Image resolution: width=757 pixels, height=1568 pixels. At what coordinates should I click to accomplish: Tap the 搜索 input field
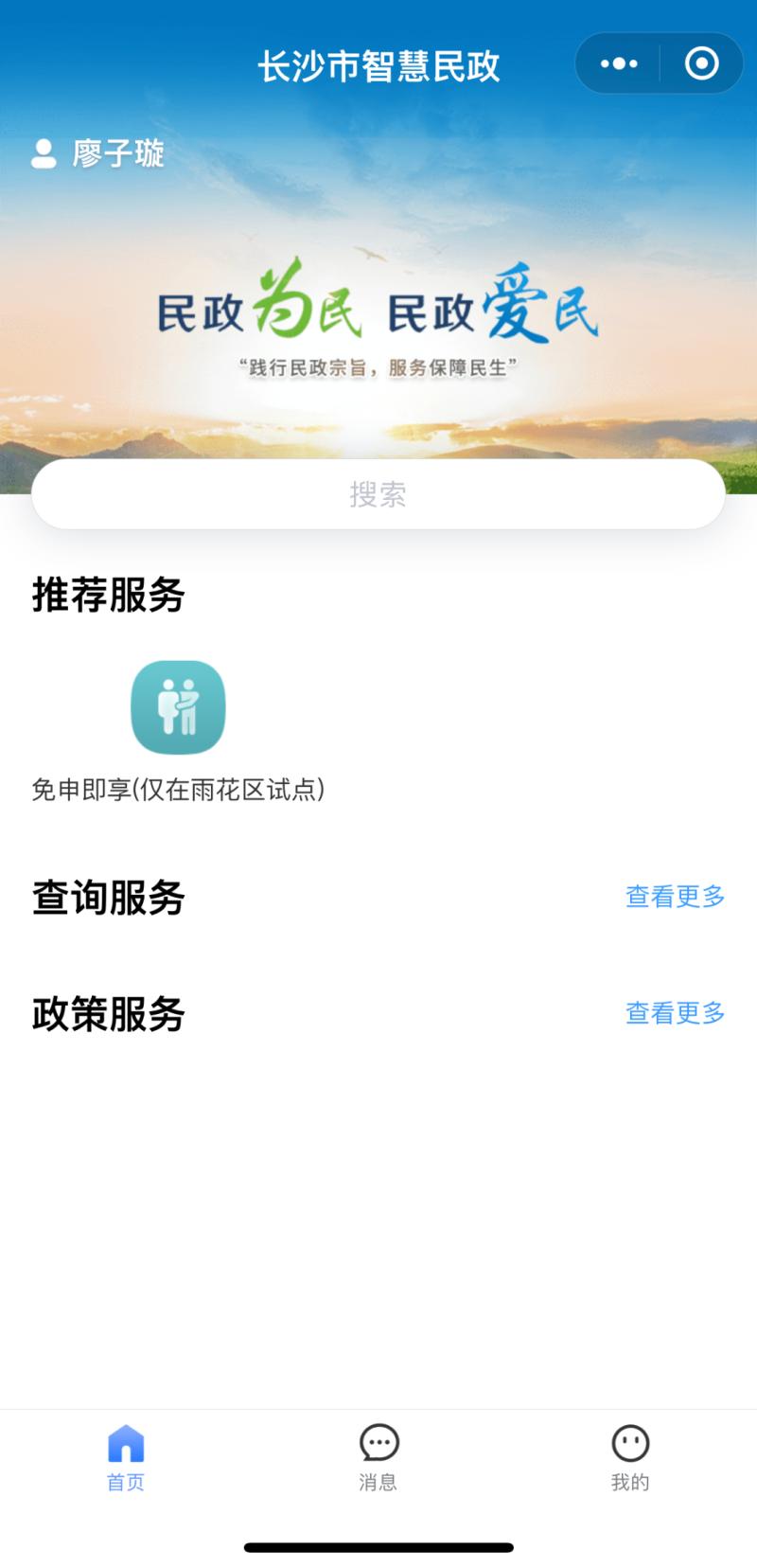[378, 493]
